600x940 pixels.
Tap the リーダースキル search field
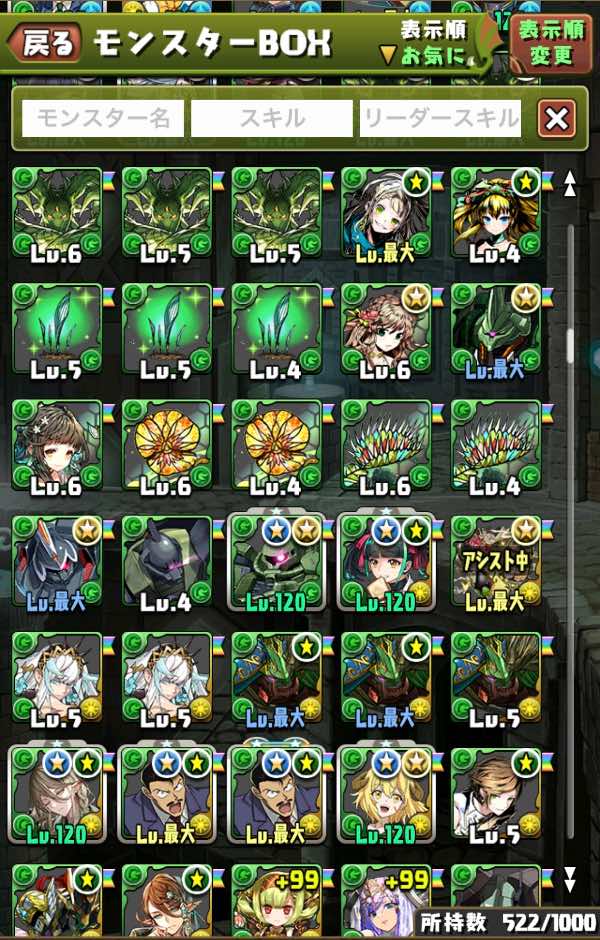pos(440,119)
